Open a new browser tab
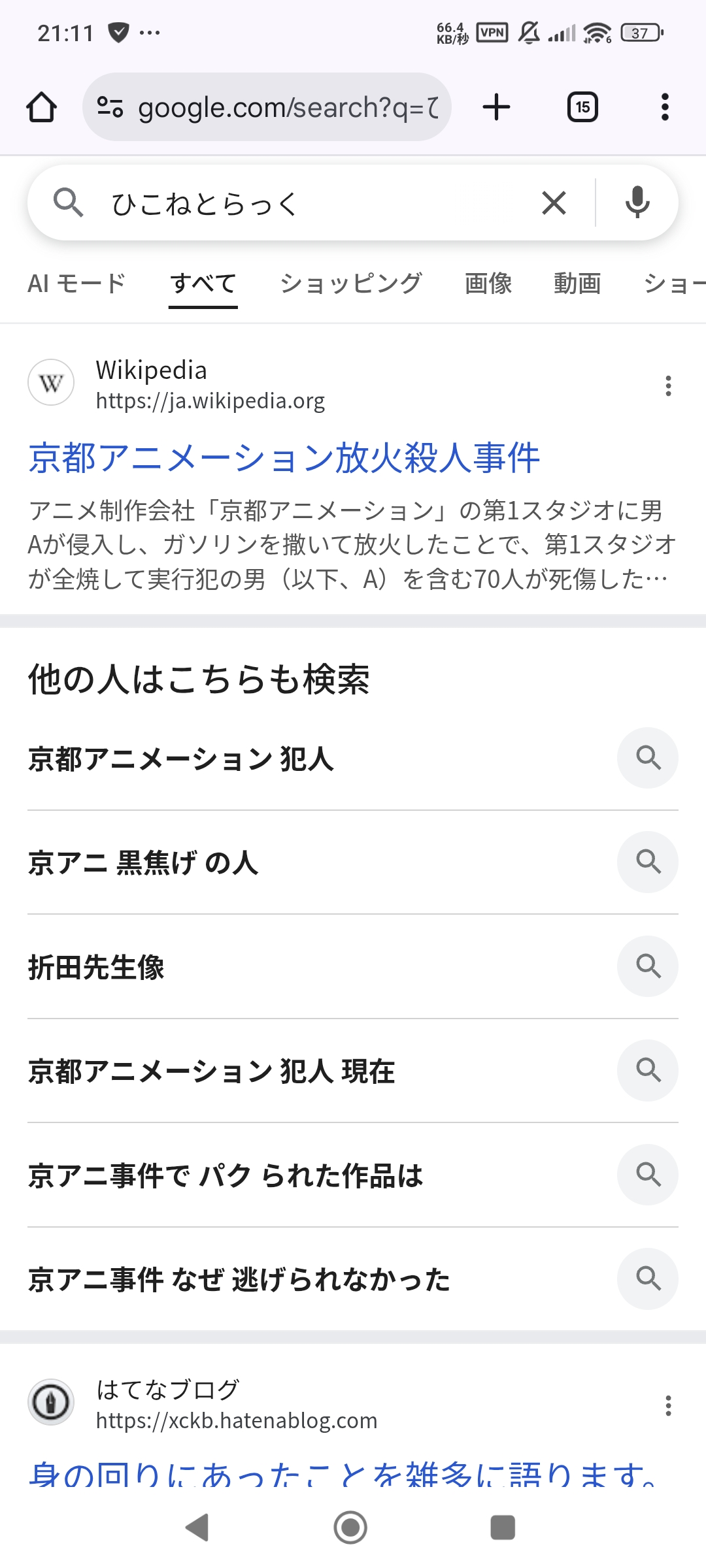Screen dimensions: 706x1568 pyautogui.click(x=496, y=107)
